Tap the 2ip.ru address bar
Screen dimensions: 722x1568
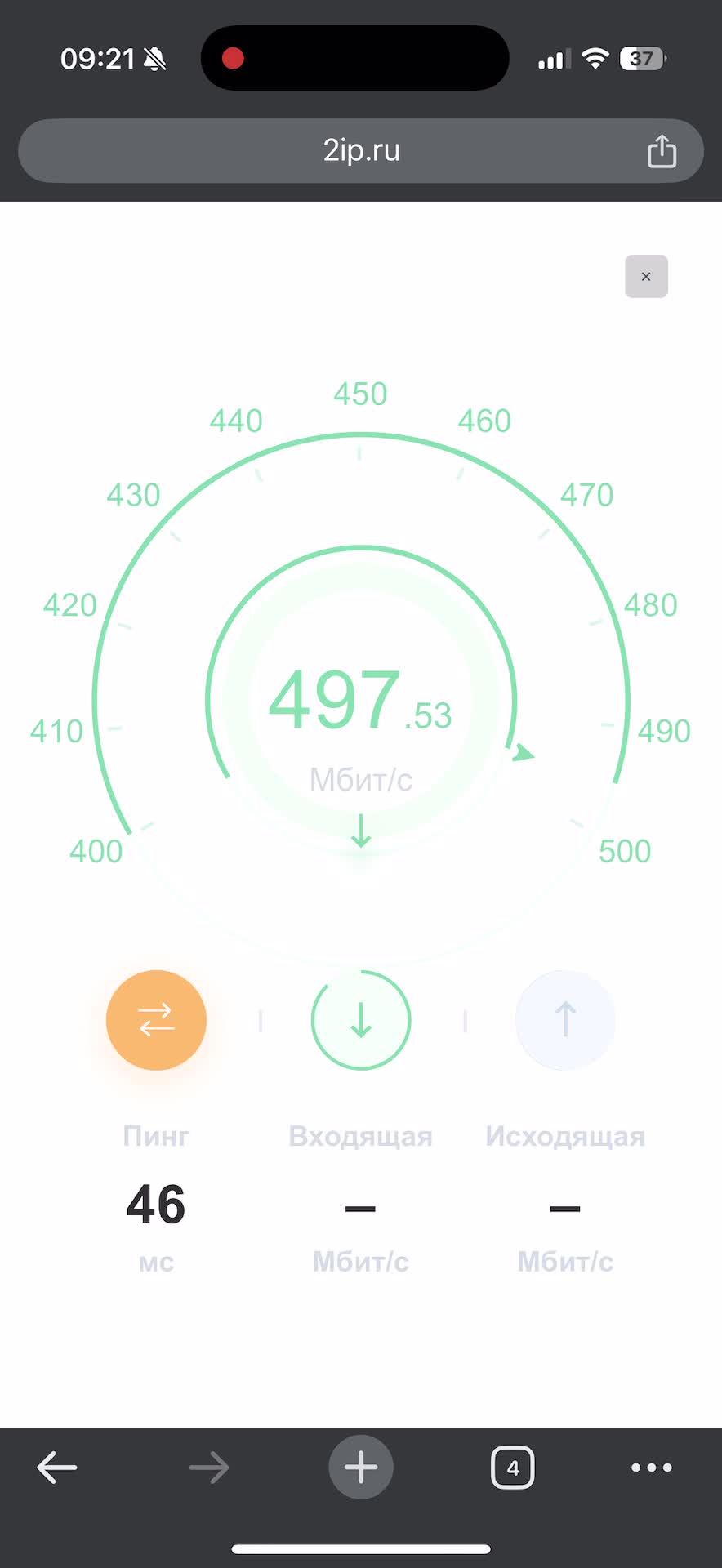(360, 151)
